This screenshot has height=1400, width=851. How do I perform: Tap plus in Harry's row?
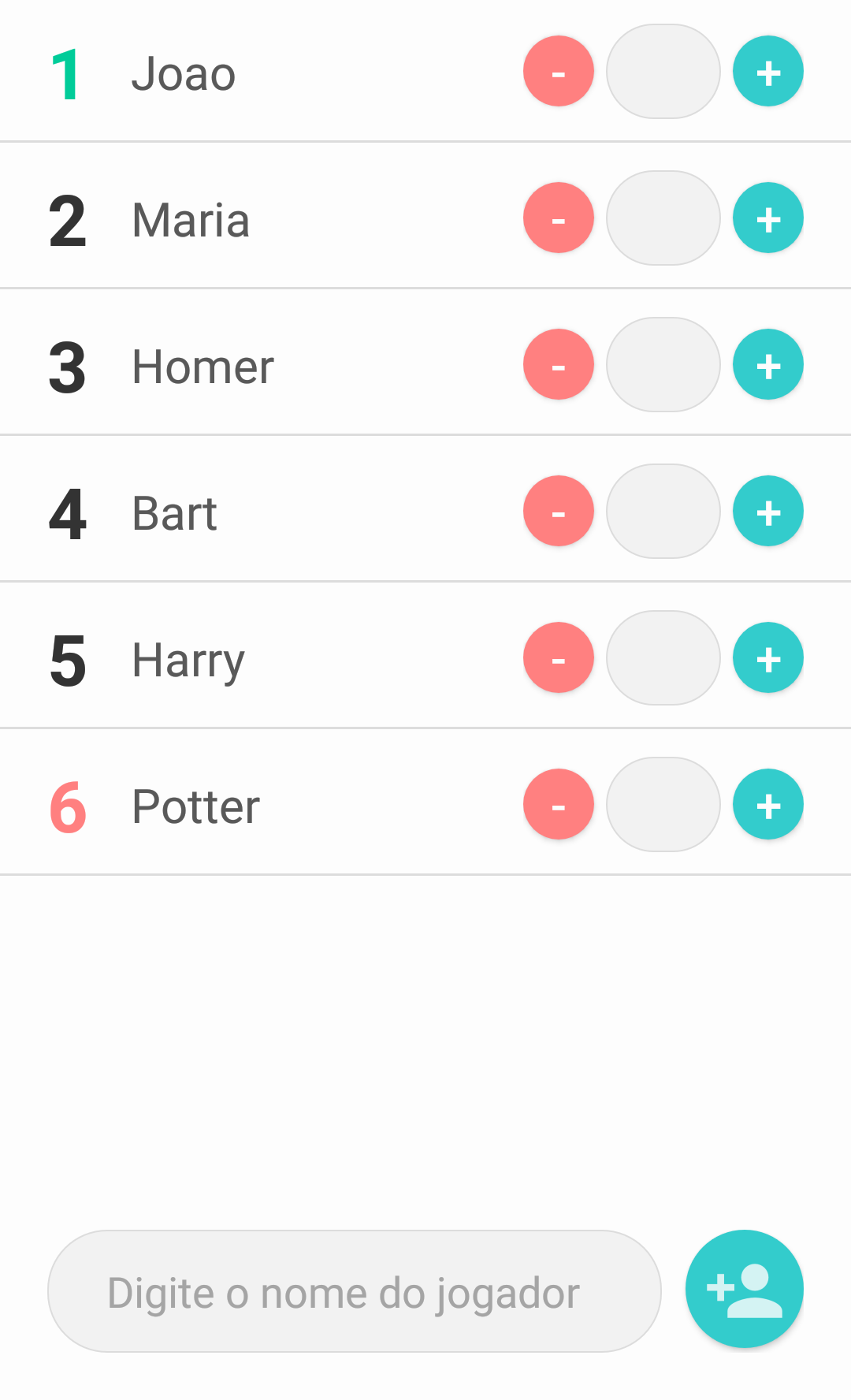pyautogui.click(x=768, y=657)
